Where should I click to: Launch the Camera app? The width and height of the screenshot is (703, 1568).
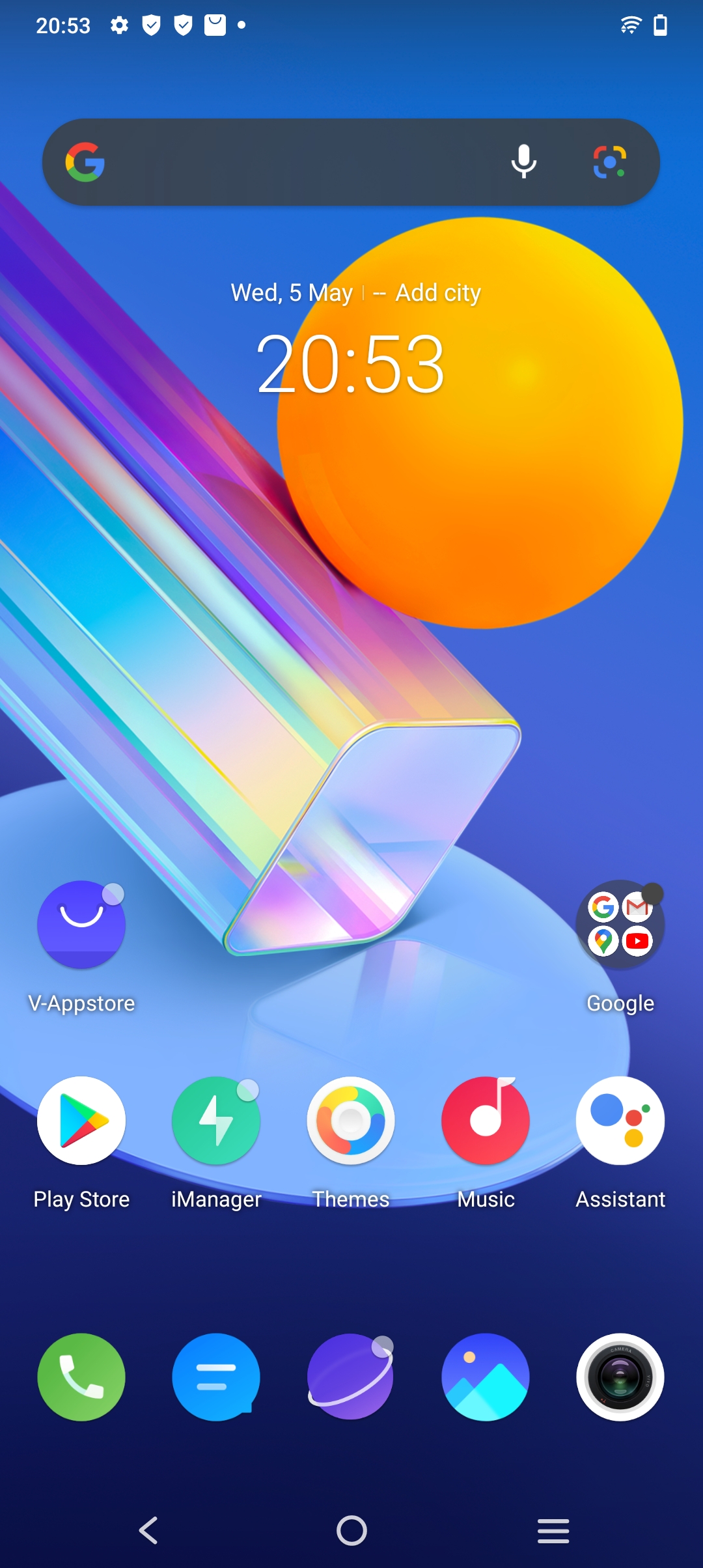coord(620,1377)
